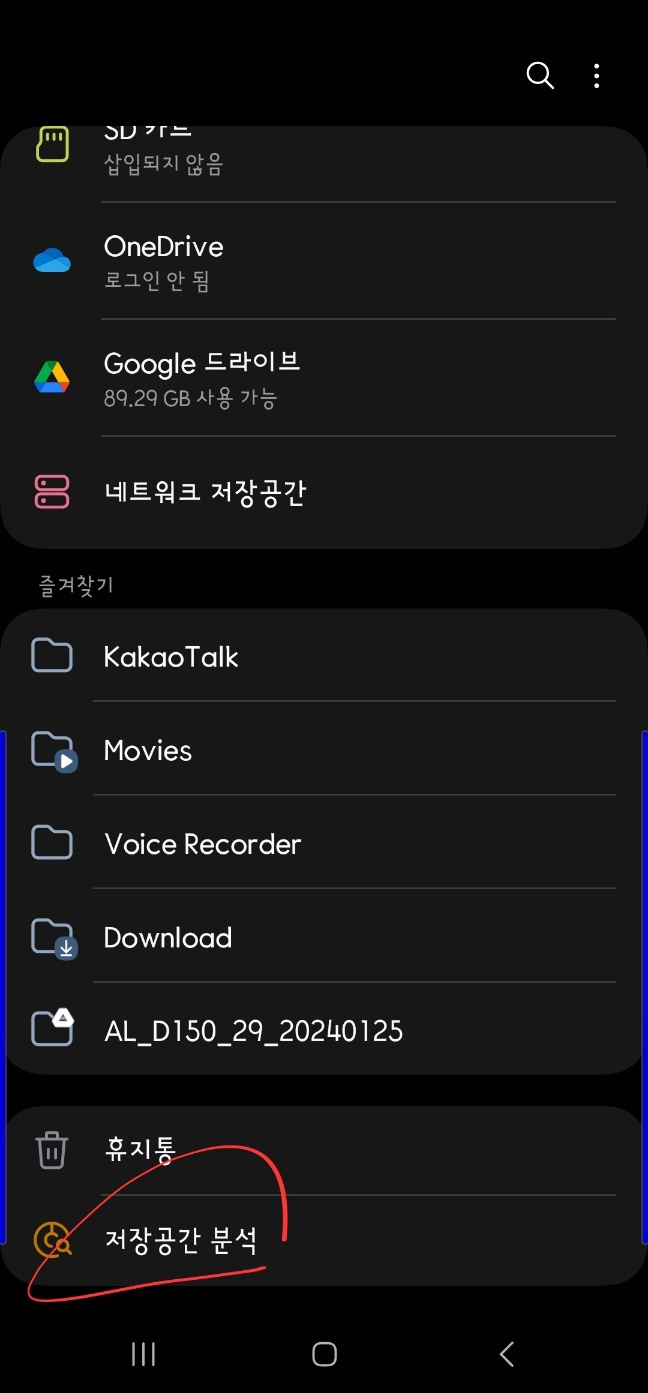This screenshot has width=648, height=1393.
Task: Go to the home screen
Action: [x=324, y=1354]
